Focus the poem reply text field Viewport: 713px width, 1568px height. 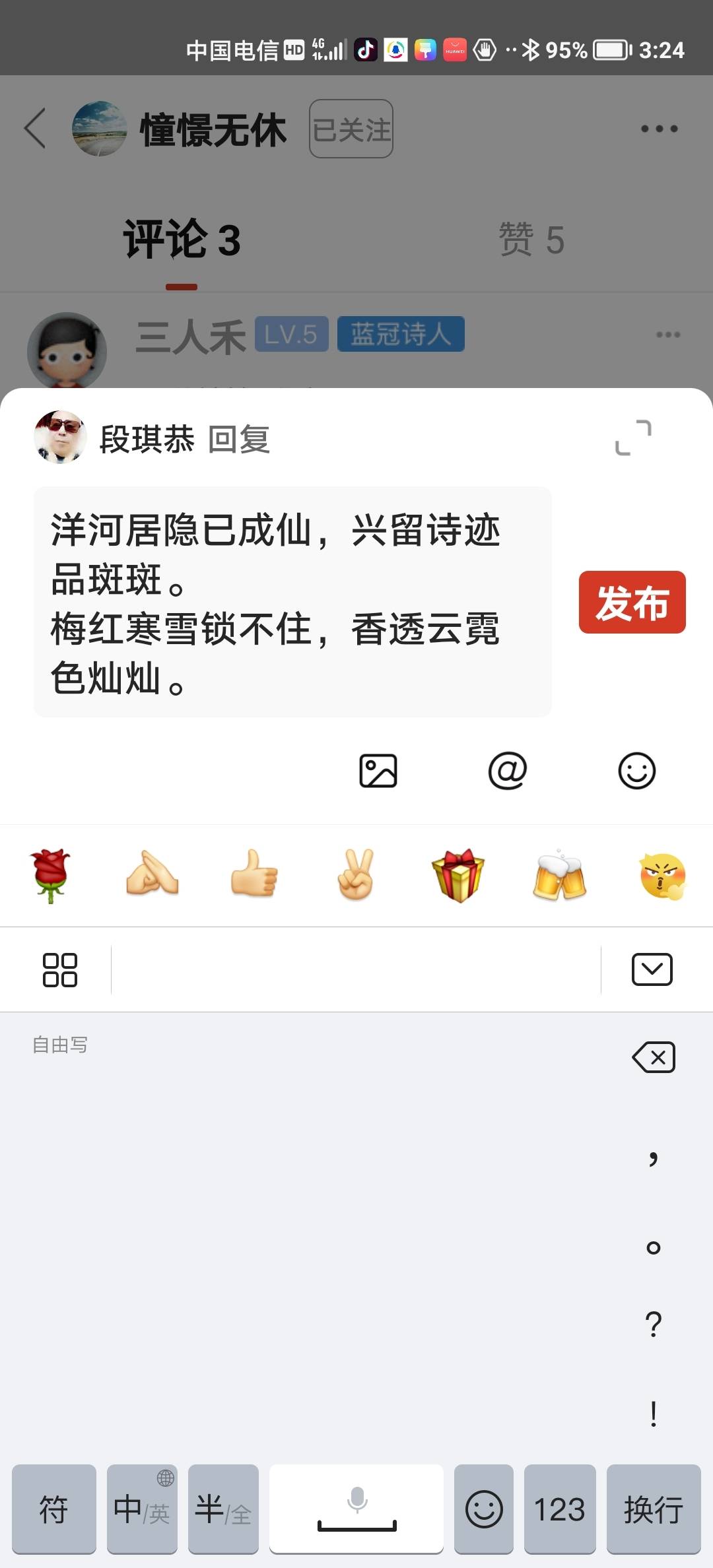292,602
